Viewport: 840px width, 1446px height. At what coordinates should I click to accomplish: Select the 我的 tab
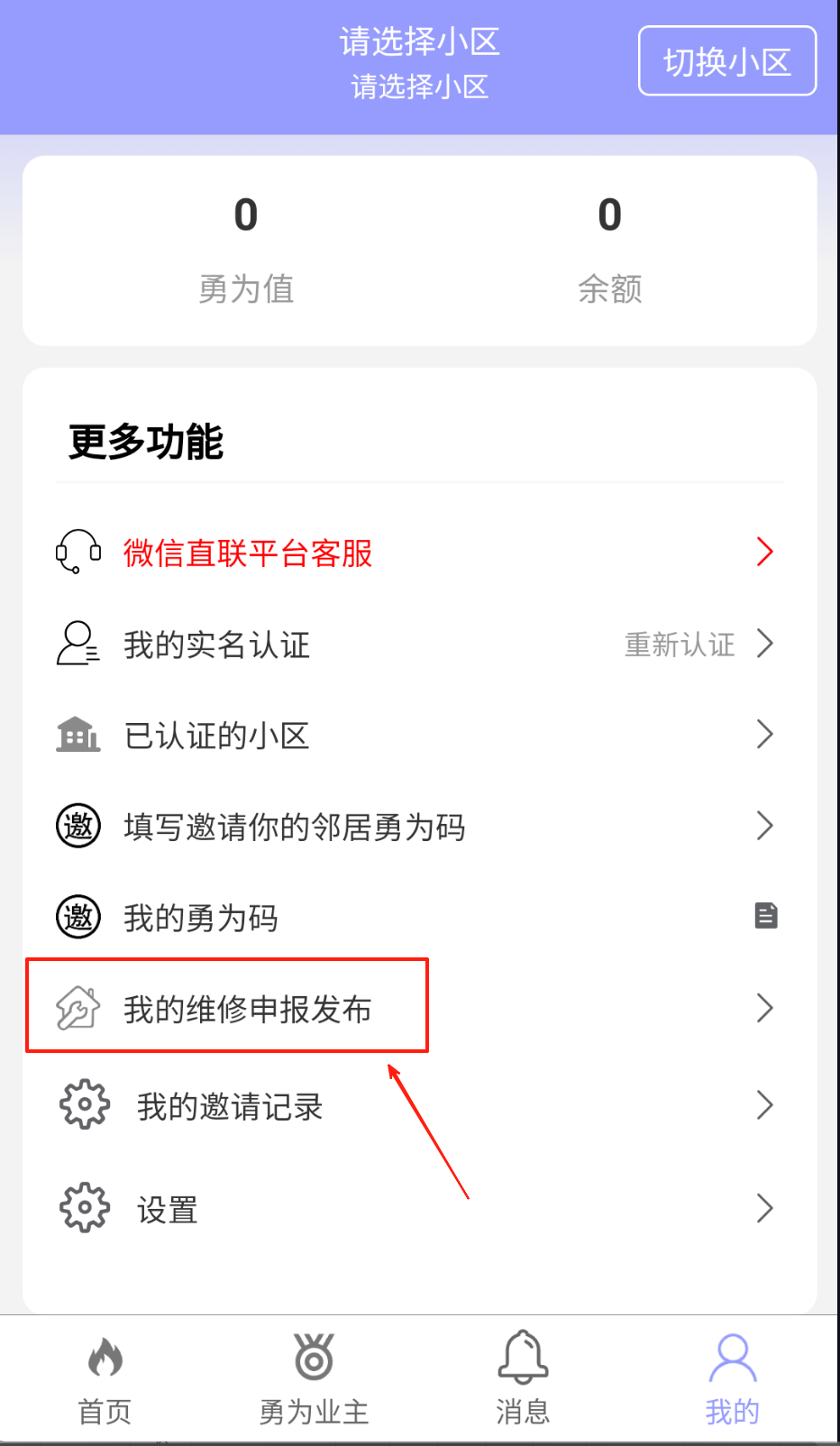(x=732, y=1380)
